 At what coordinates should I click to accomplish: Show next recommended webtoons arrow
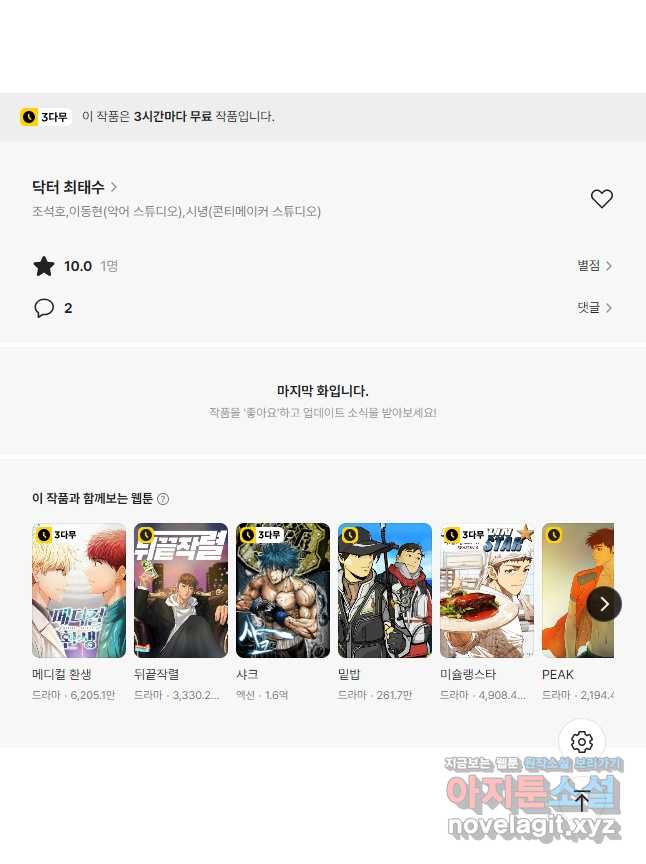604,604
